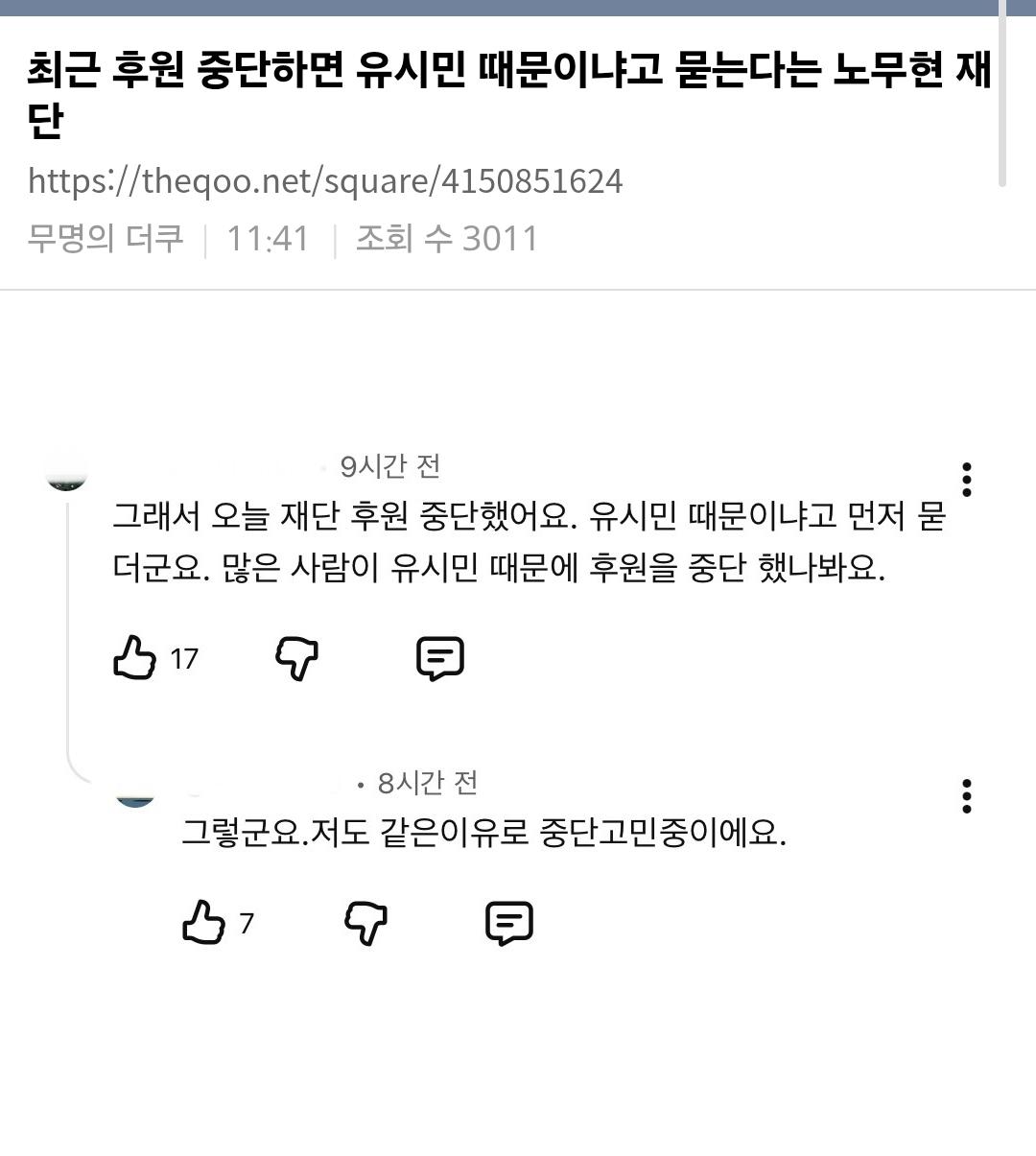Click the second commenter's profile avatar
Viewport: 1036px width, 1156px height.
135,796
